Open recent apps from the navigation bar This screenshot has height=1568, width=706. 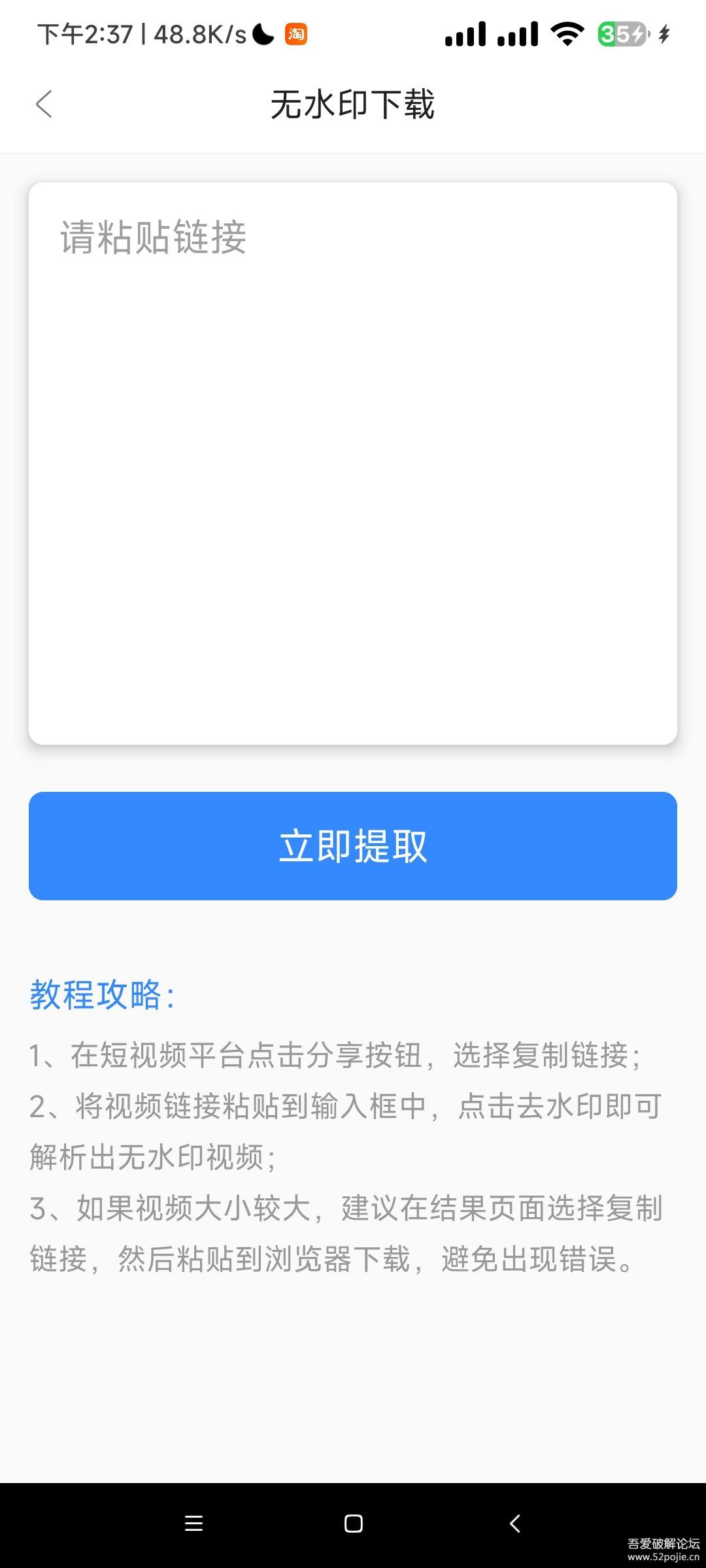coord(193,1524)
